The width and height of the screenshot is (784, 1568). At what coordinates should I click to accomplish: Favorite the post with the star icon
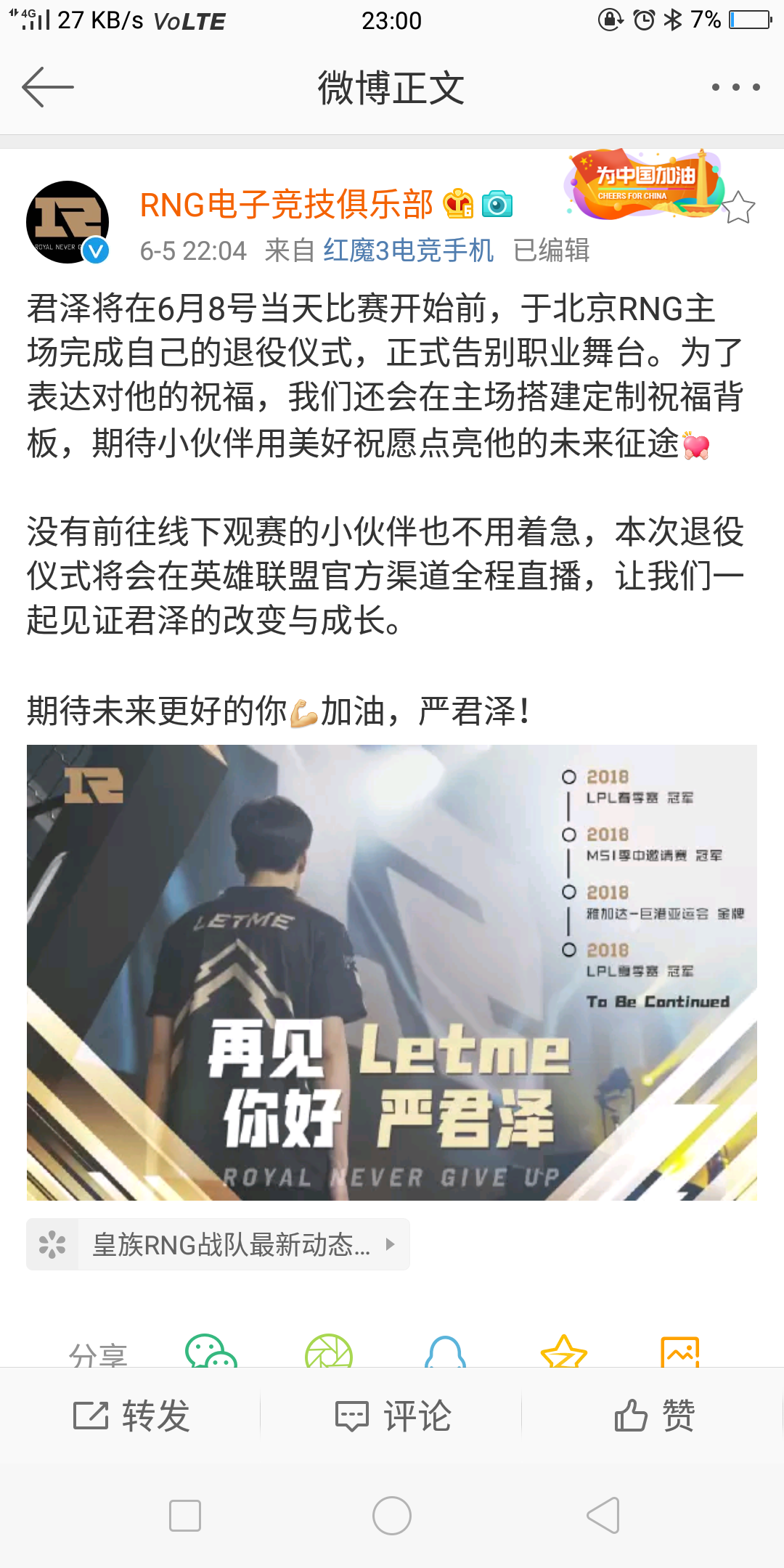(x=738, y=208)
